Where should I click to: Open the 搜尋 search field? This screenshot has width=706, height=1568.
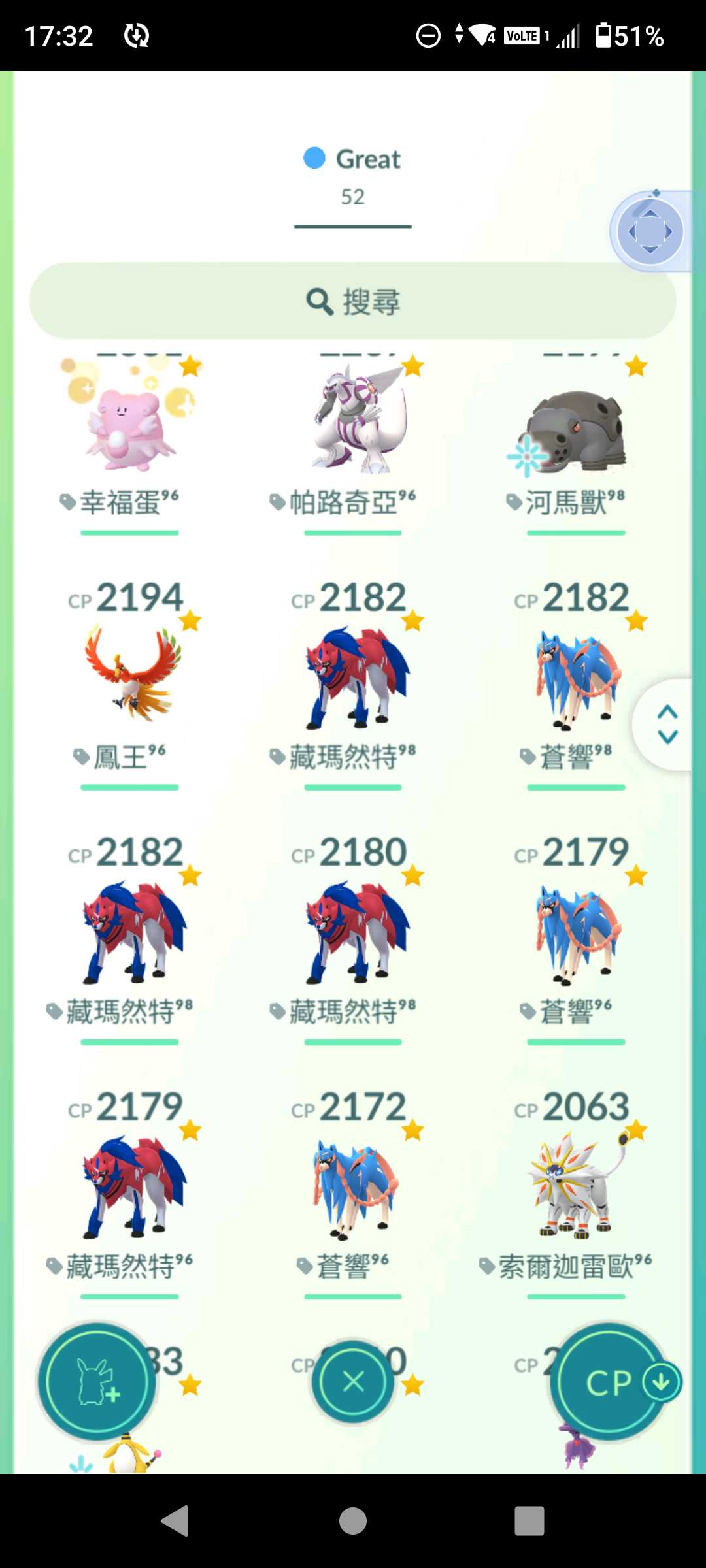[353, 301]
